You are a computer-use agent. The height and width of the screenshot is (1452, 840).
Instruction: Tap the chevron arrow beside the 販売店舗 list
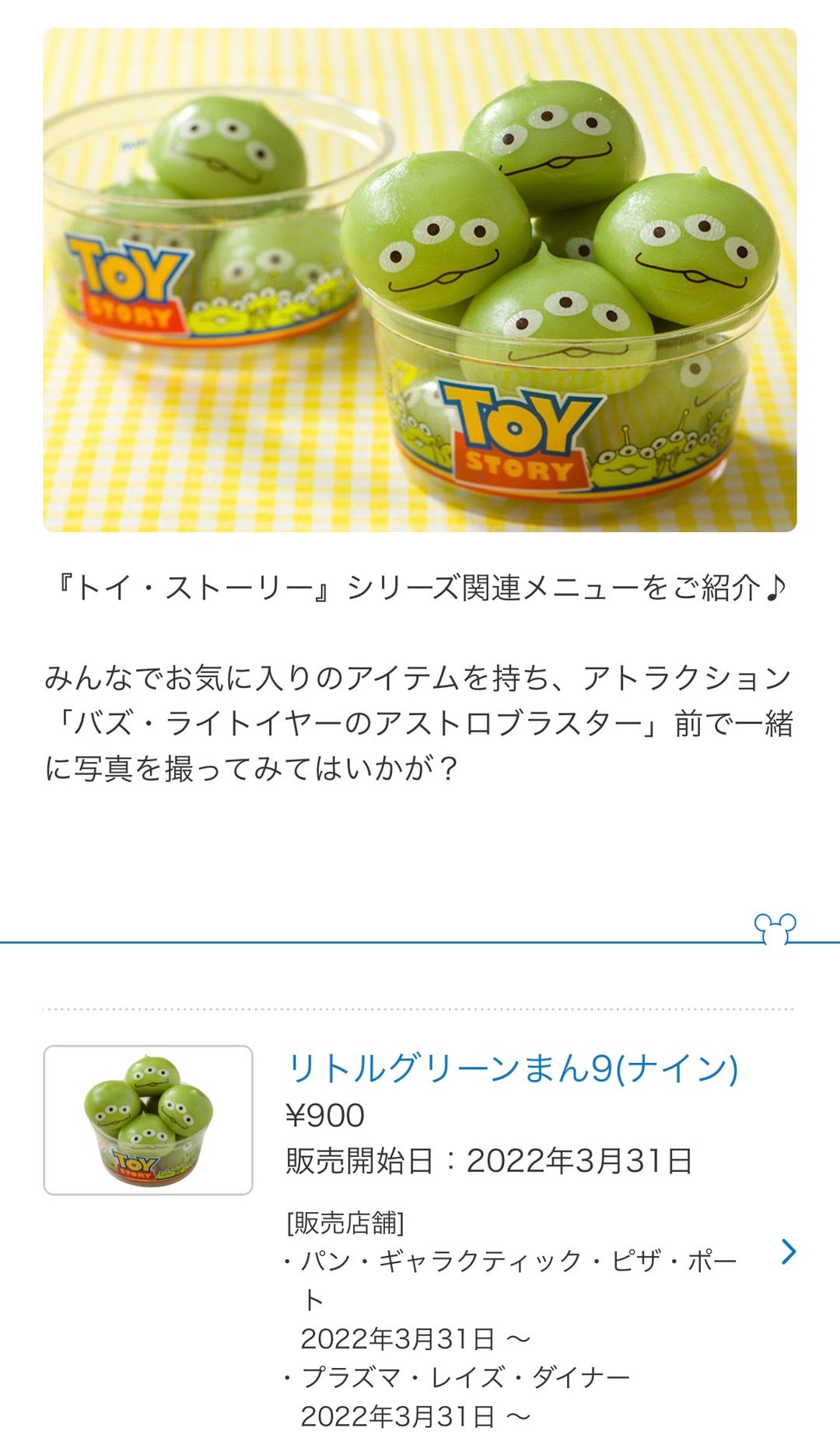(x=788, y=1251)
